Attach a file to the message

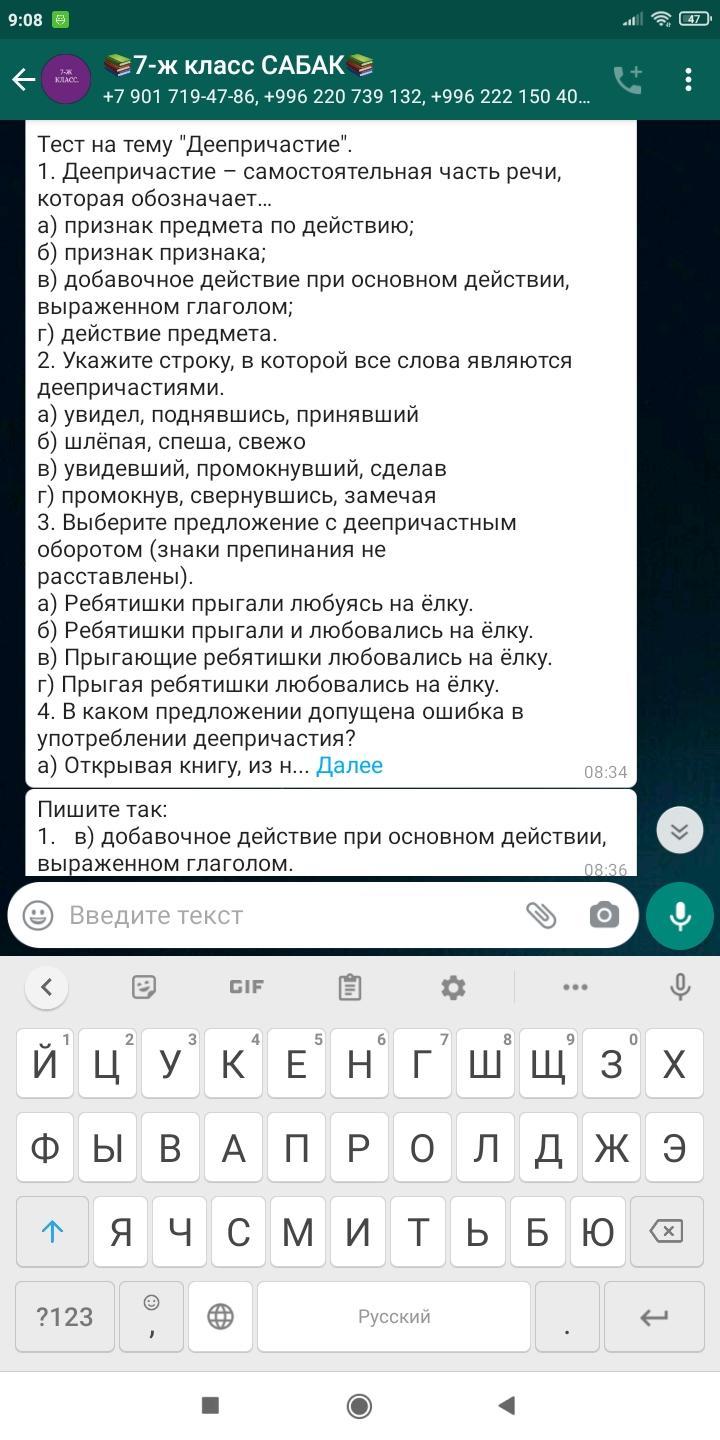pos(541,915)
